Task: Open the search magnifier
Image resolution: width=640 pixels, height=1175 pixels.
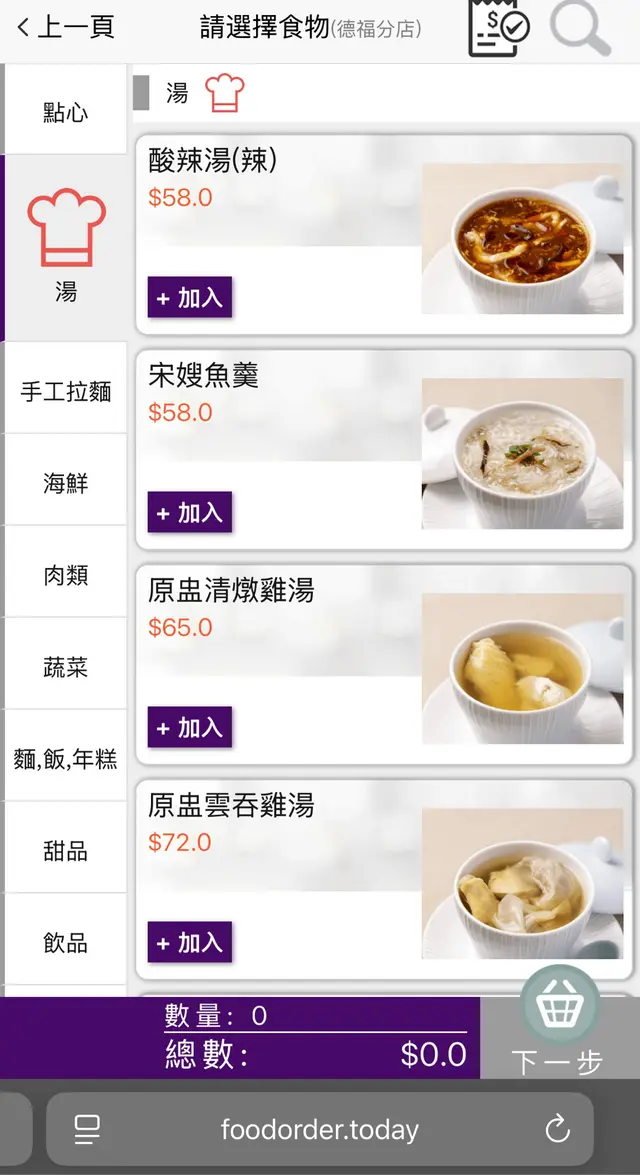Action: point(580,28)
